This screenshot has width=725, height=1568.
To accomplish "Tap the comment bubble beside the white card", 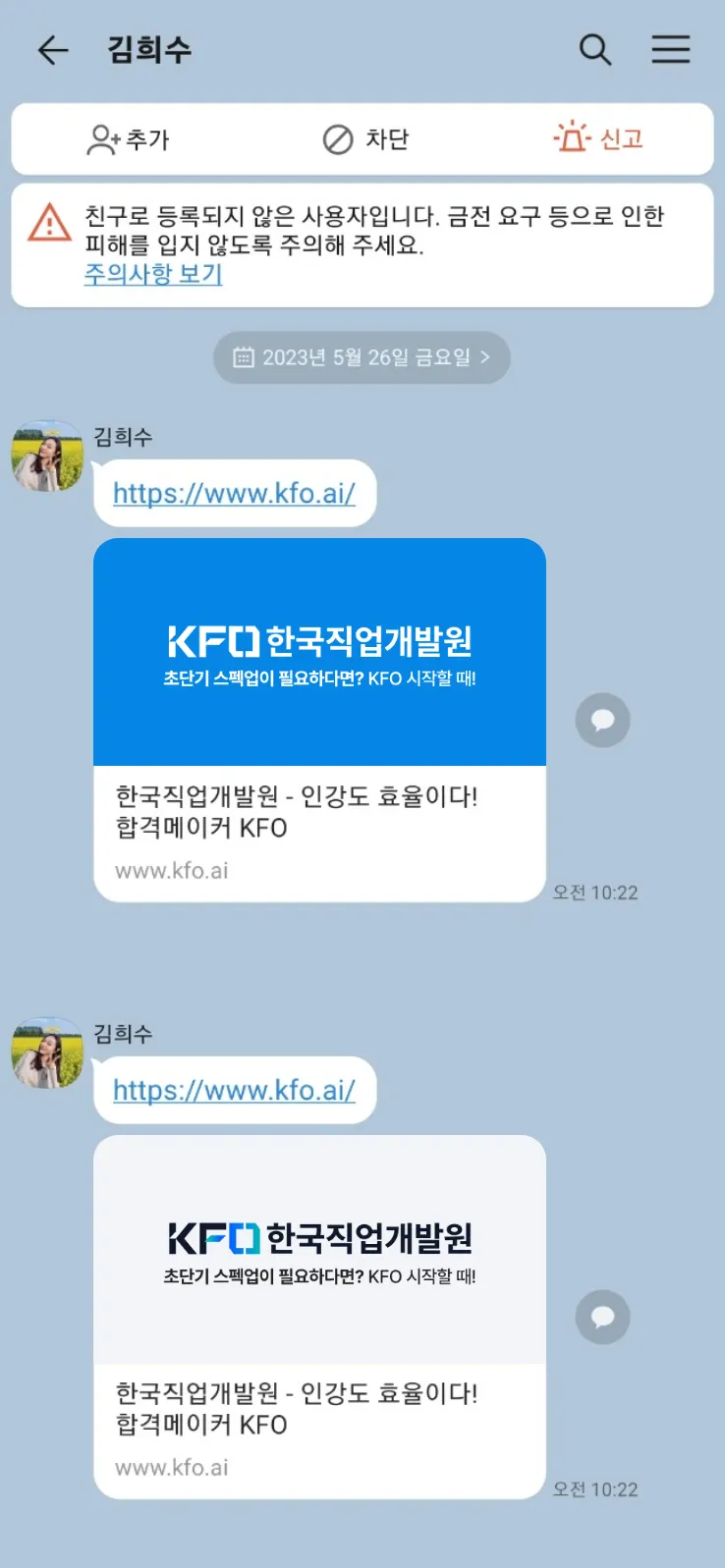I will point(602,1317).
